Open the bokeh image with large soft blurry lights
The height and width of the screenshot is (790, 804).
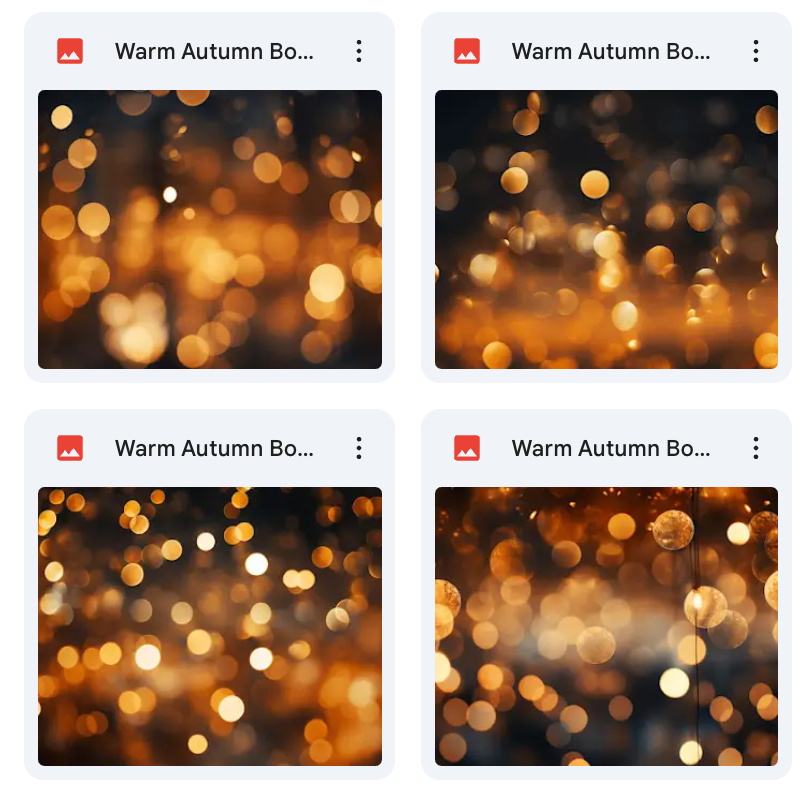tap(210, 229)
